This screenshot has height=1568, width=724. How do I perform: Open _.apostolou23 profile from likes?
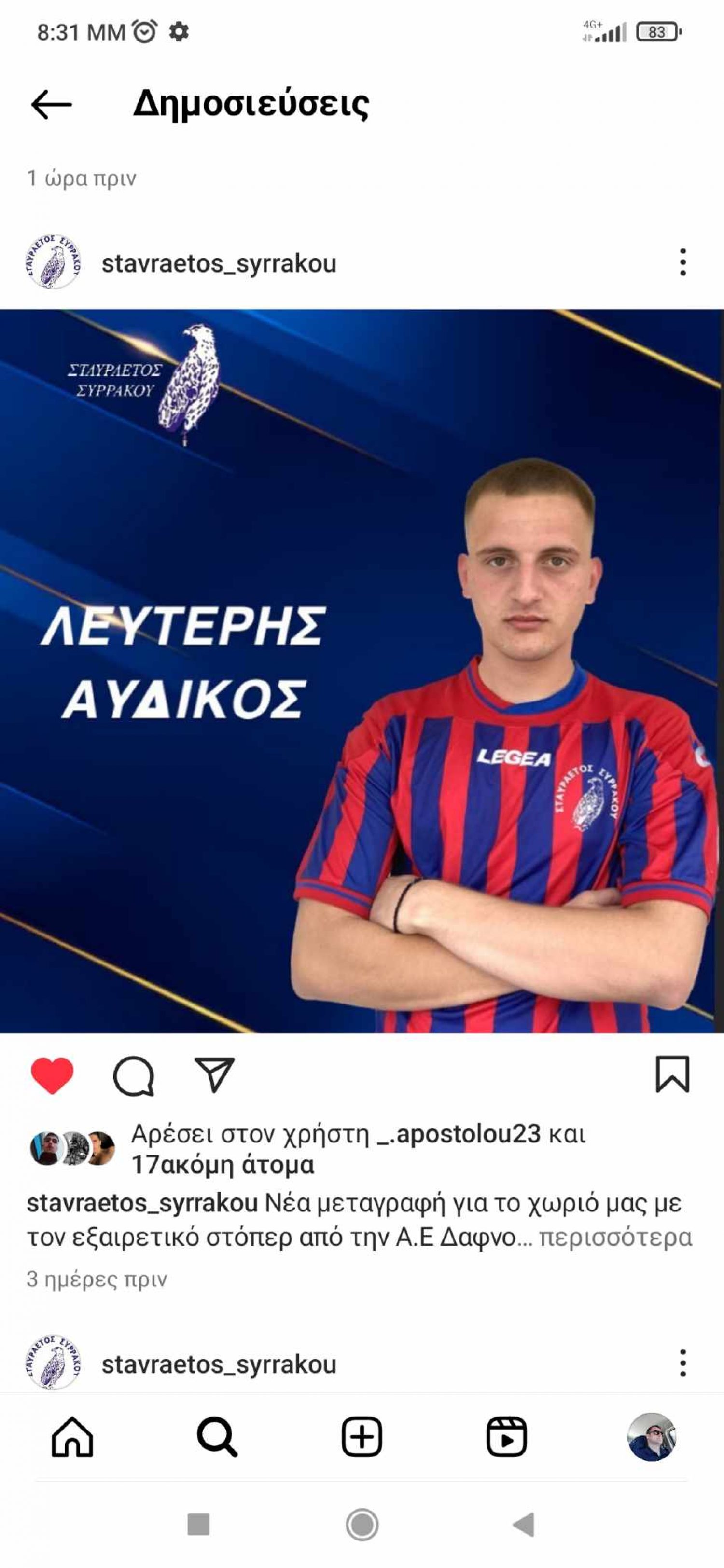pos(459,1134)
